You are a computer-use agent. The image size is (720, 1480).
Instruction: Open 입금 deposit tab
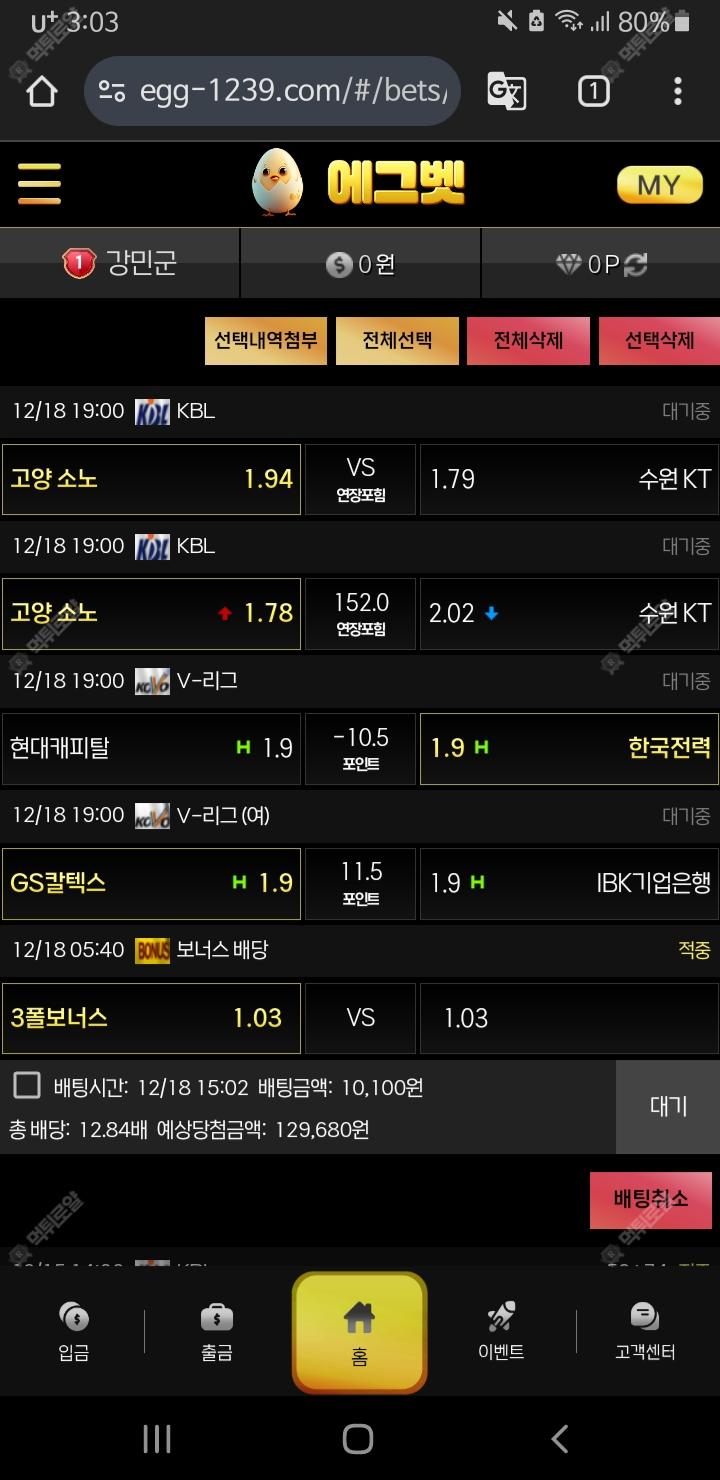click(74, 1332)
